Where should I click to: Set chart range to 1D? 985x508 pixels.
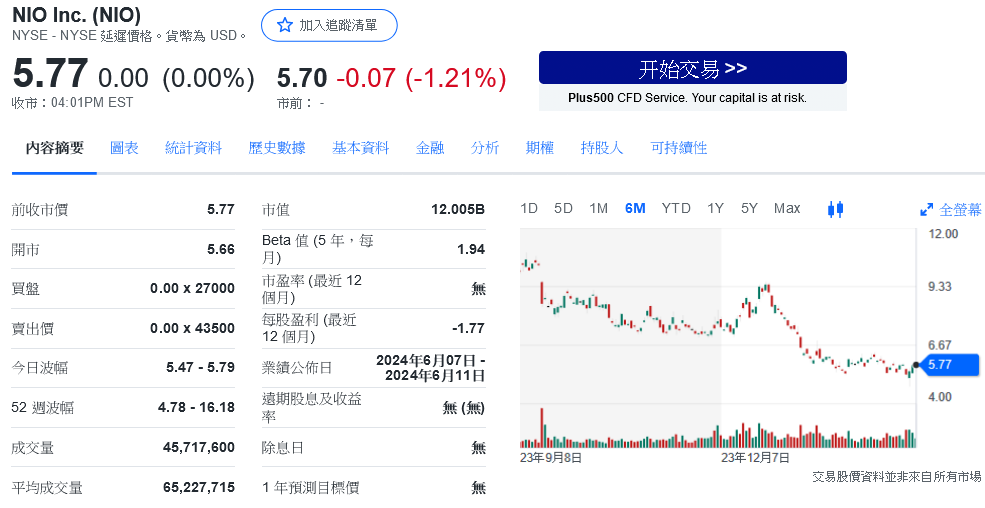pyautogui.click(x=529, y=208)
